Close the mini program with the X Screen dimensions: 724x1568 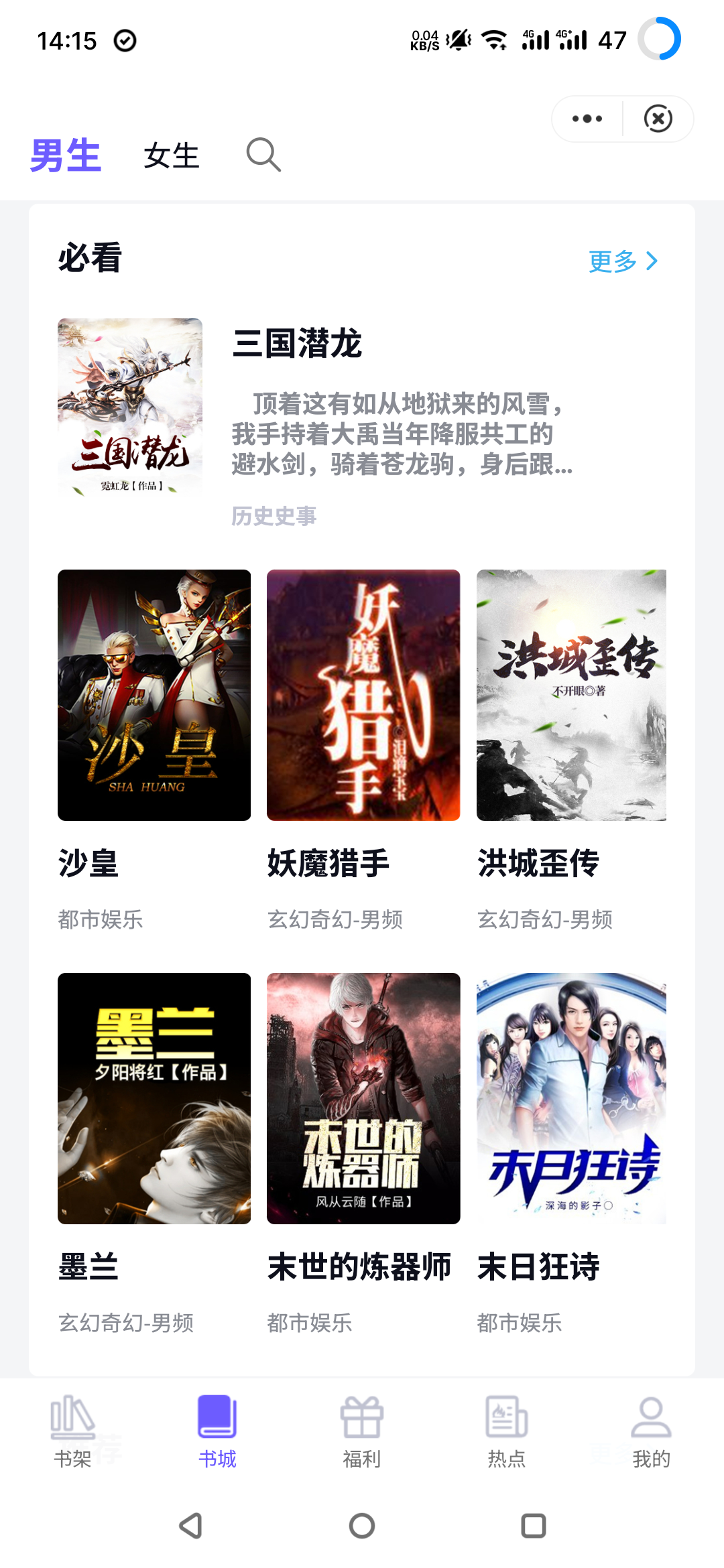pos(658,119)
